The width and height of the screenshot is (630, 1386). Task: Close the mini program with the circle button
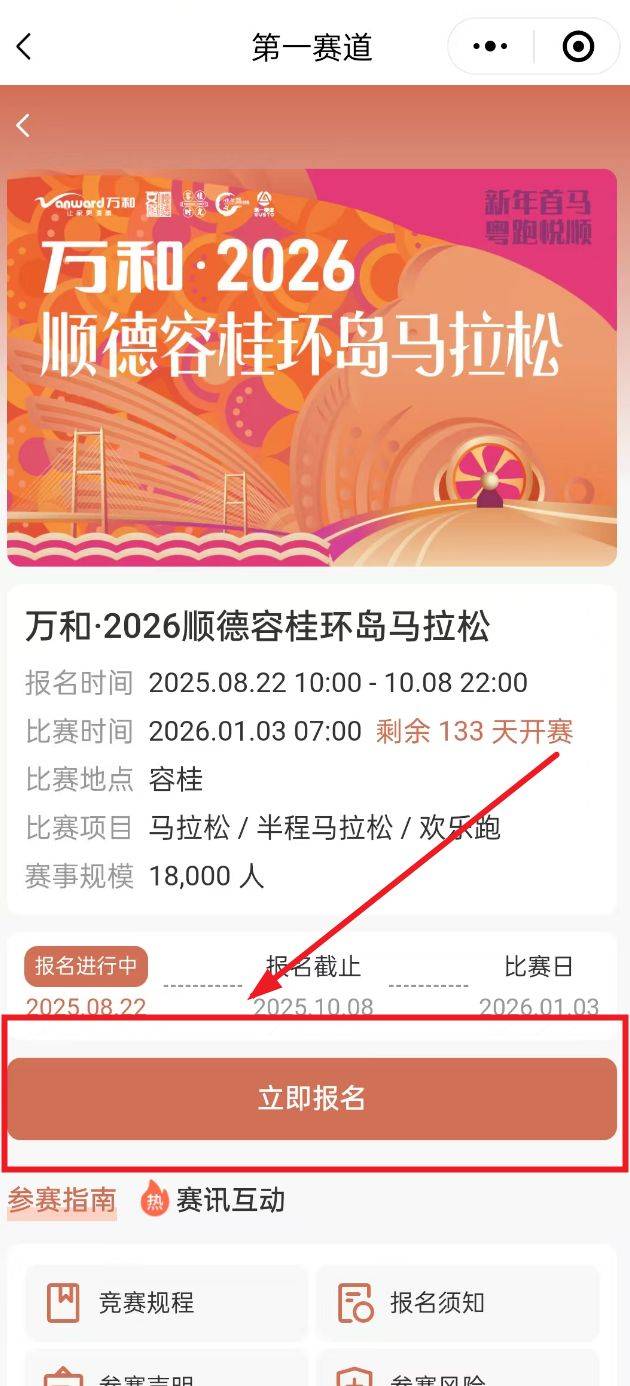tap(578, 47)
